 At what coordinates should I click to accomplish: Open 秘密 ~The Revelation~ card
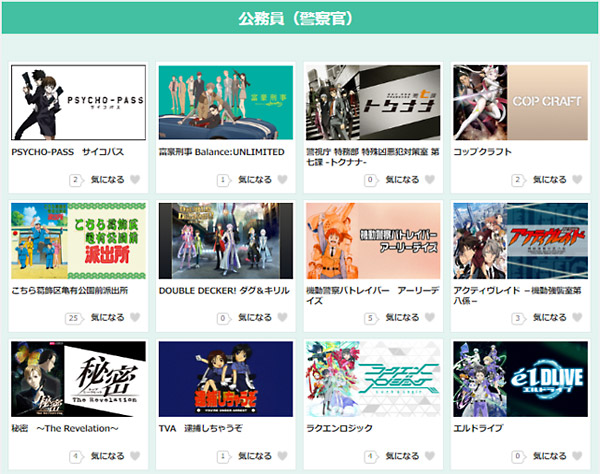click(x=78, y=379)
